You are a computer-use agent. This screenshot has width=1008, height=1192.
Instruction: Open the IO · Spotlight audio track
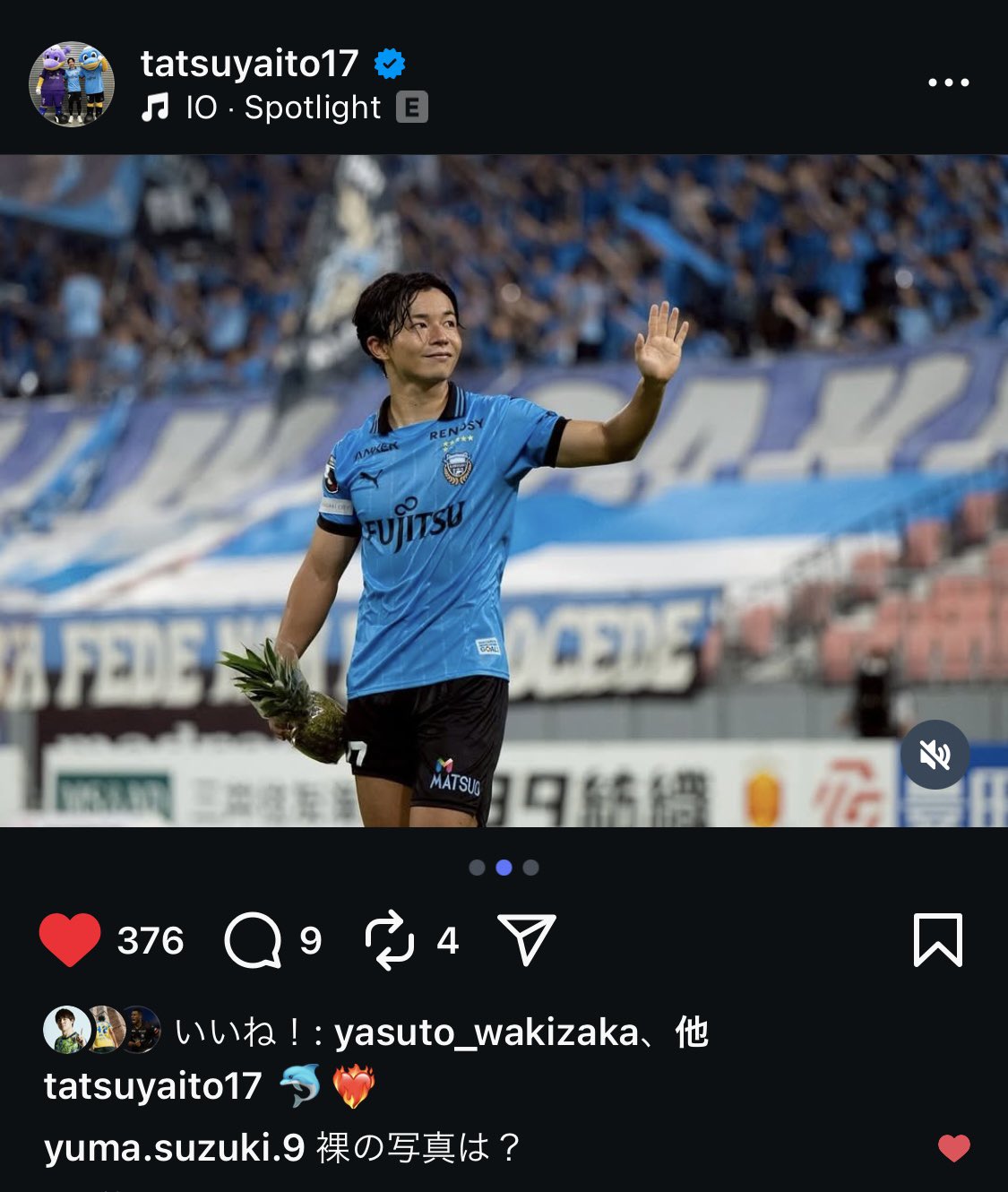283,108
